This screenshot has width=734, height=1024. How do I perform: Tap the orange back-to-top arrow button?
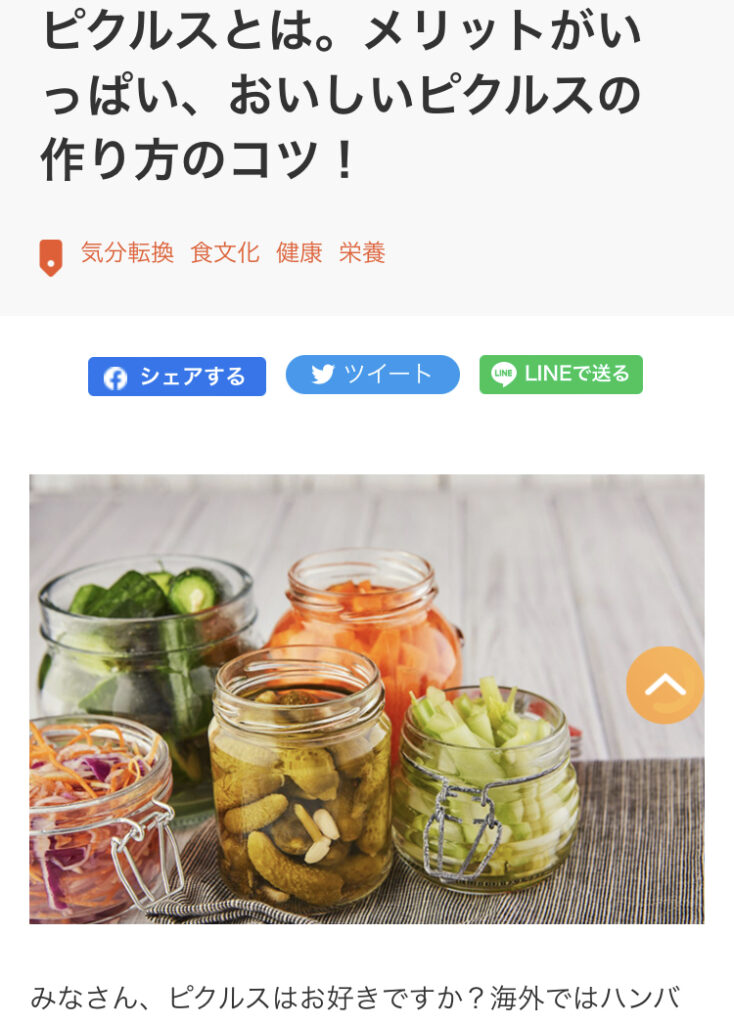pos(665,685)
